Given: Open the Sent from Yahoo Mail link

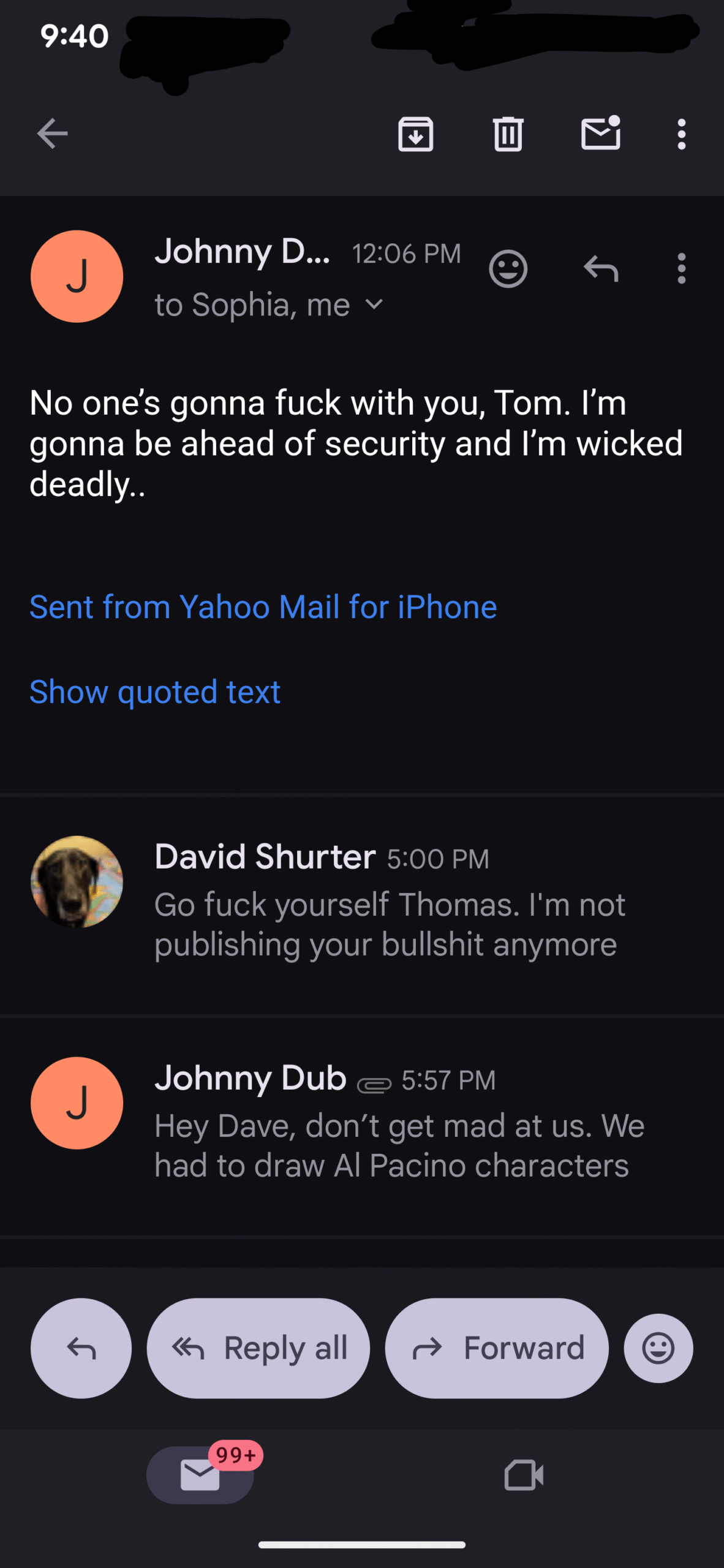Looking at the screenshot, I should [263, 607].
